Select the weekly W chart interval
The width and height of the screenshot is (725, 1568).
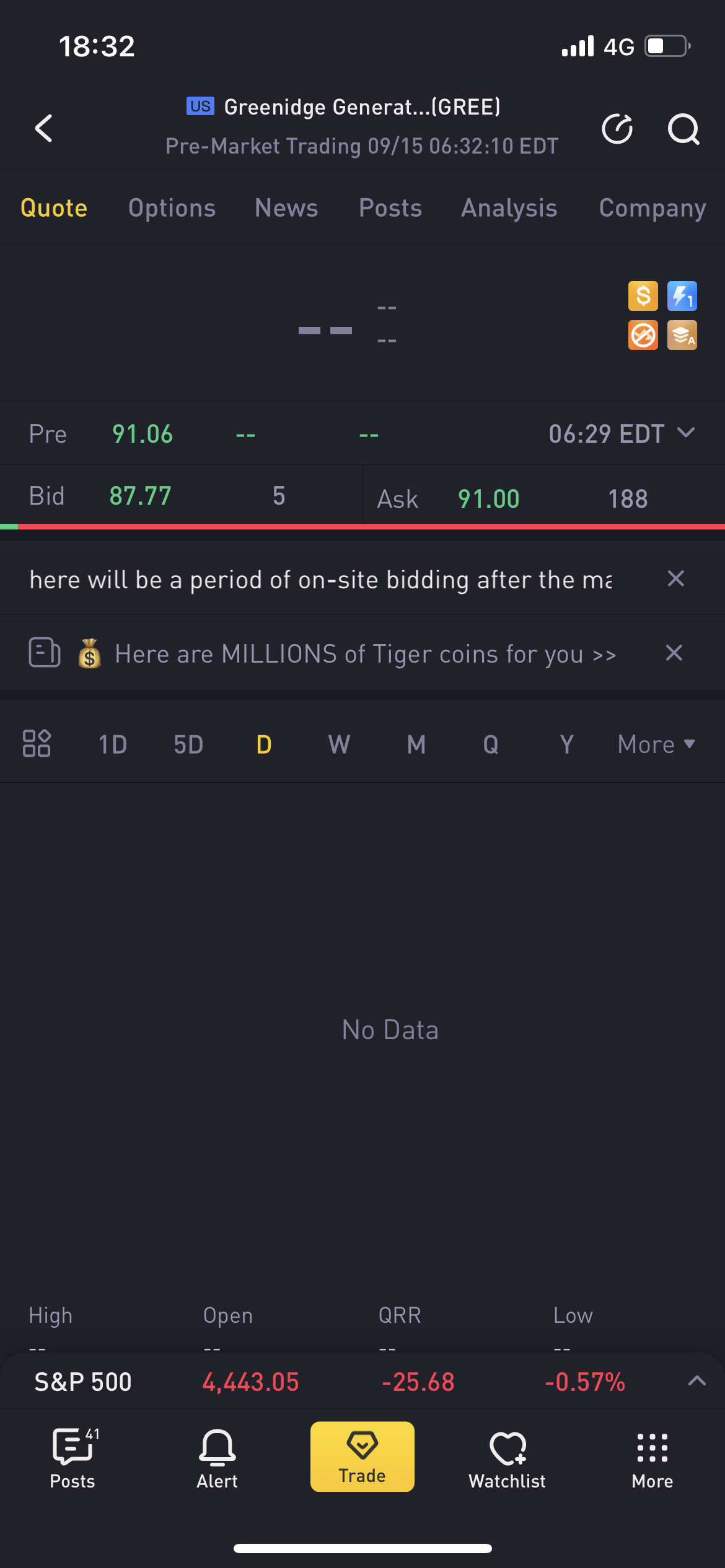point(339,744)
